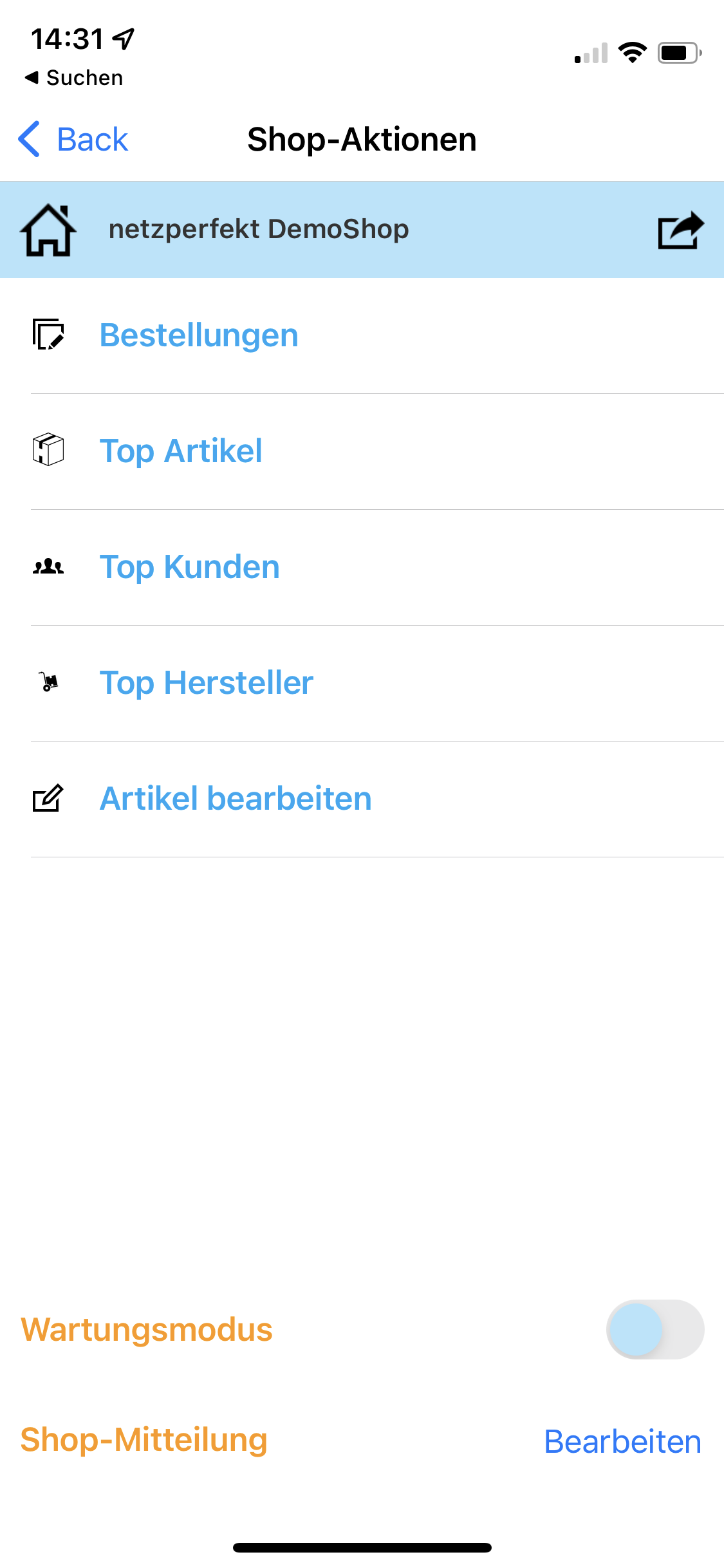
Task: Toggle the Wartungsmodus switch
Action: 655,1329
